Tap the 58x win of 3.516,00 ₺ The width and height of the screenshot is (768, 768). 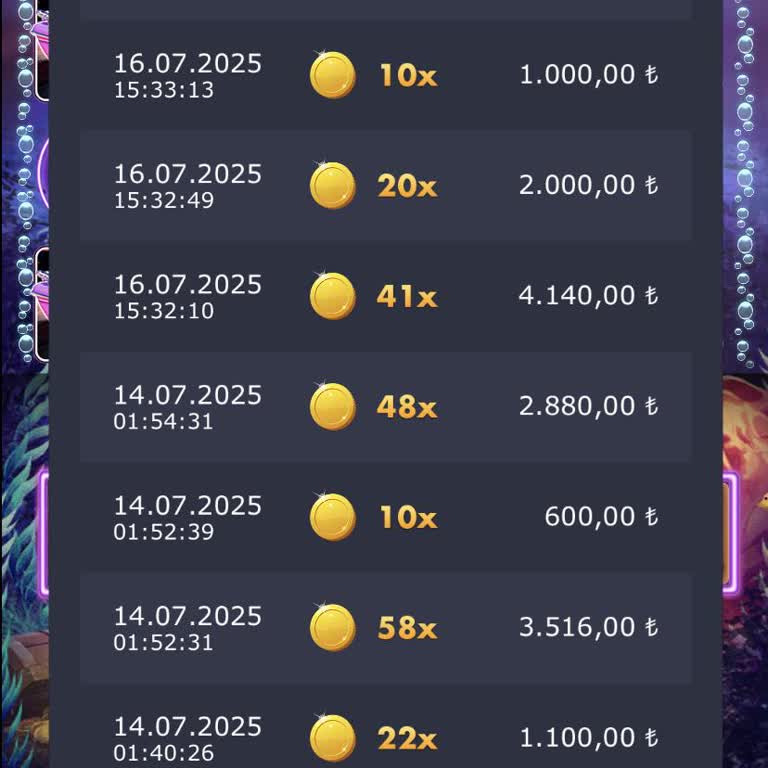point(385,627)
